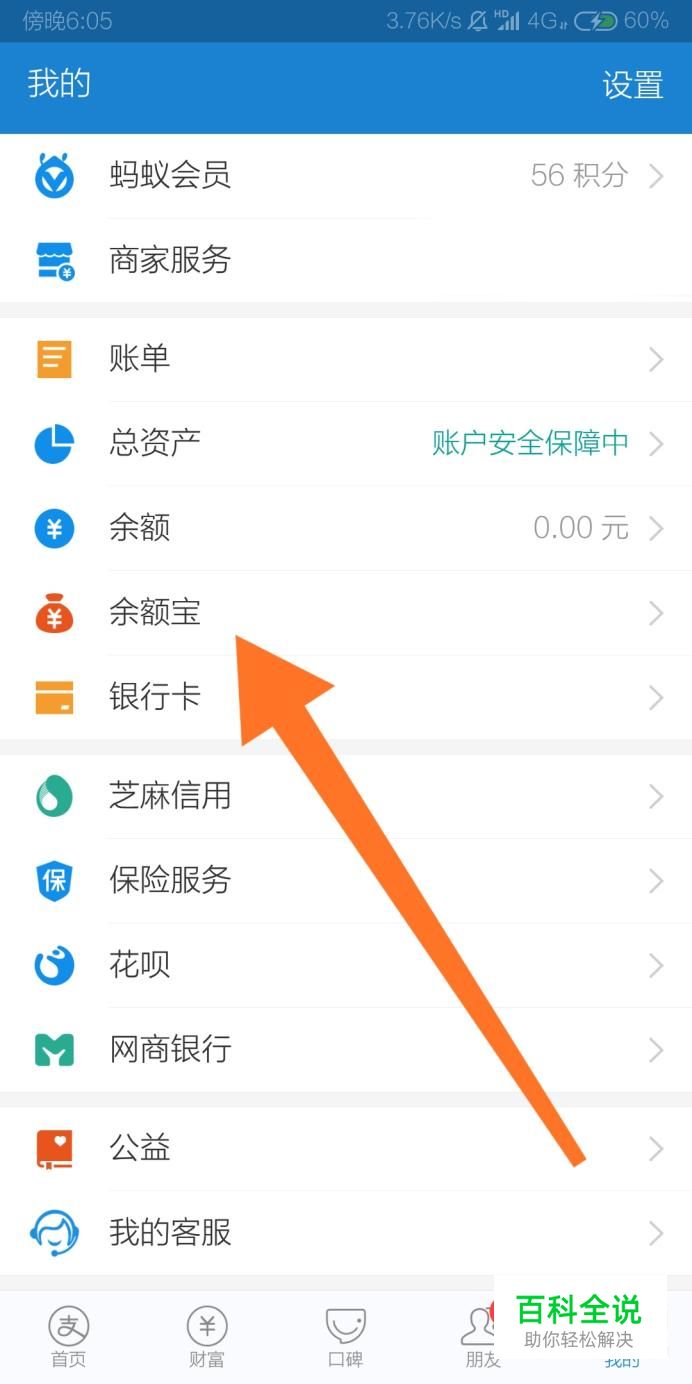
Task: Open 网商银行
Action: pos(345,1050)
